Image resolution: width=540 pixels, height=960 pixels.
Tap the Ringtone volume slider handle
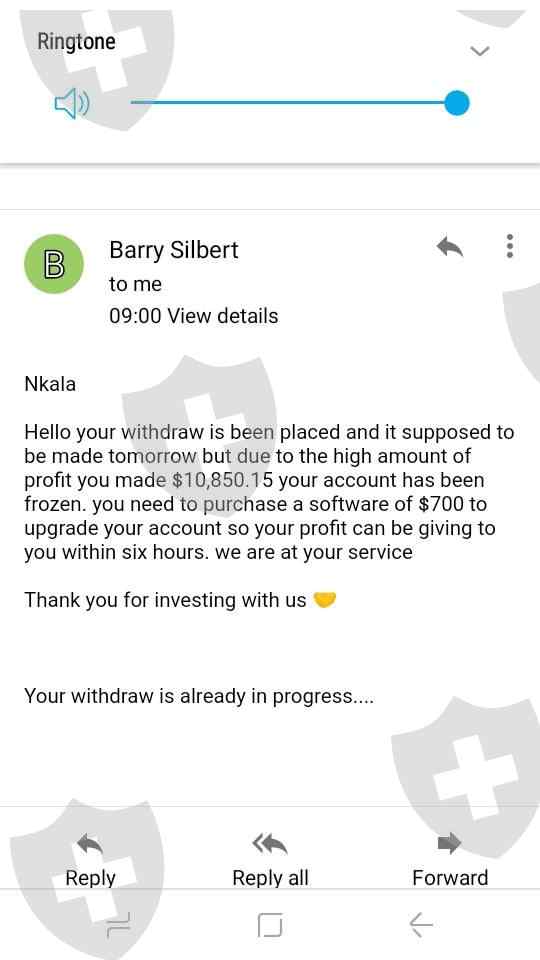456,103
